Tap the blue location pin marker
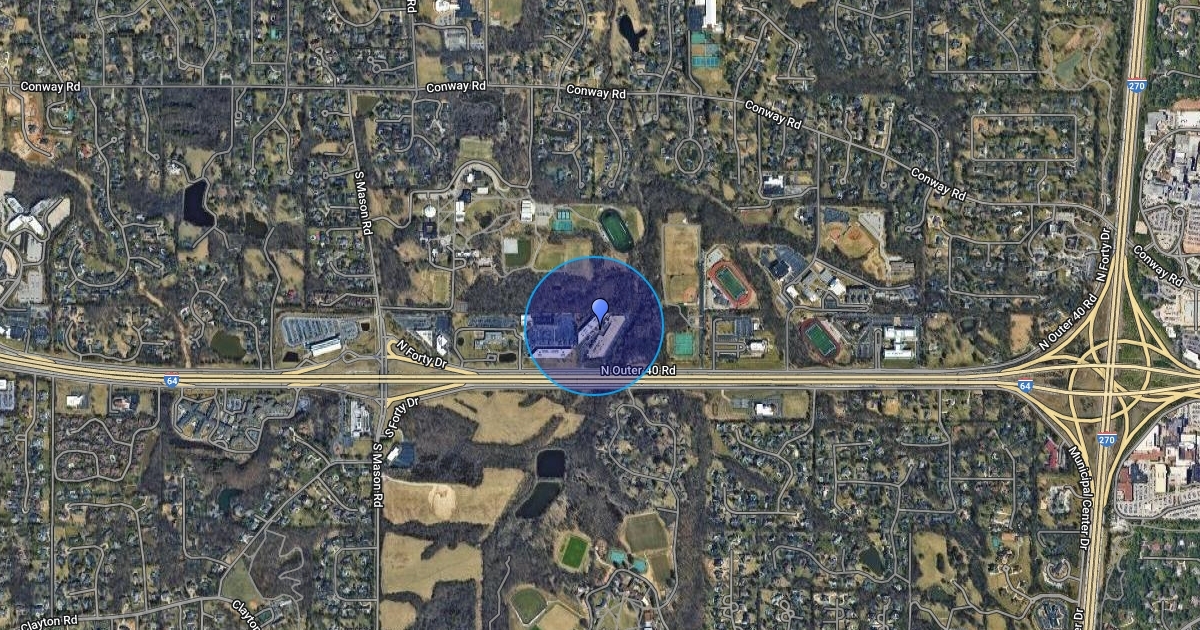 (600, 310)
